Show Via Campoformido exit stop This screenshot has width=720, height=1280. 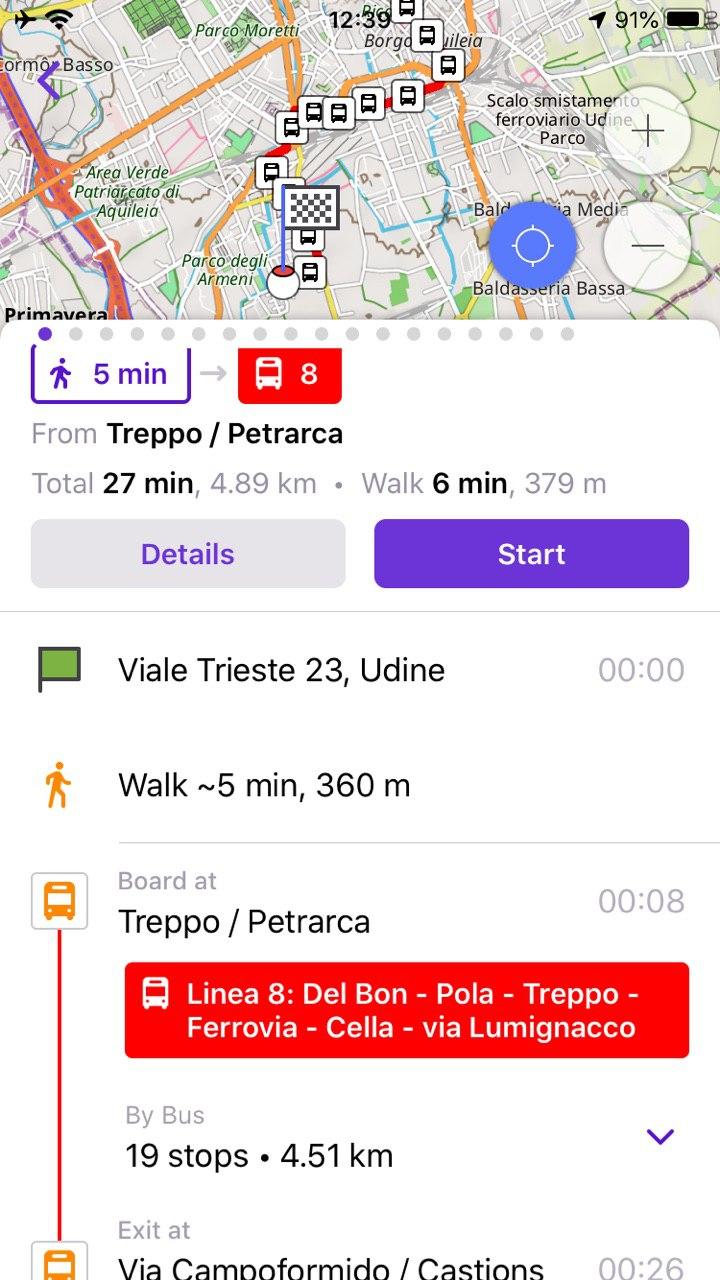point(330,1266)
